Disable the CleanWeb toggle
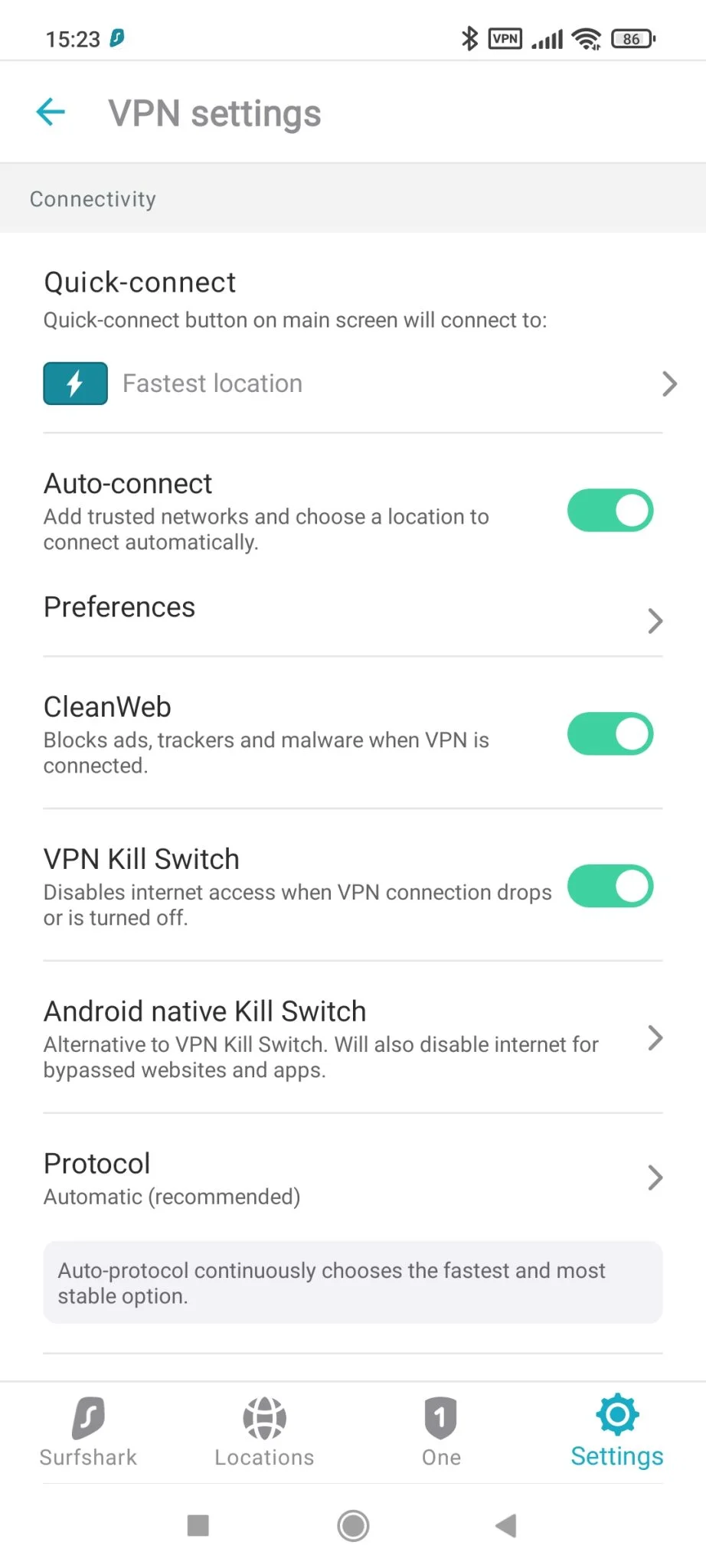The width and height of the screenshot is (706, 1568). tap(610, 734)
